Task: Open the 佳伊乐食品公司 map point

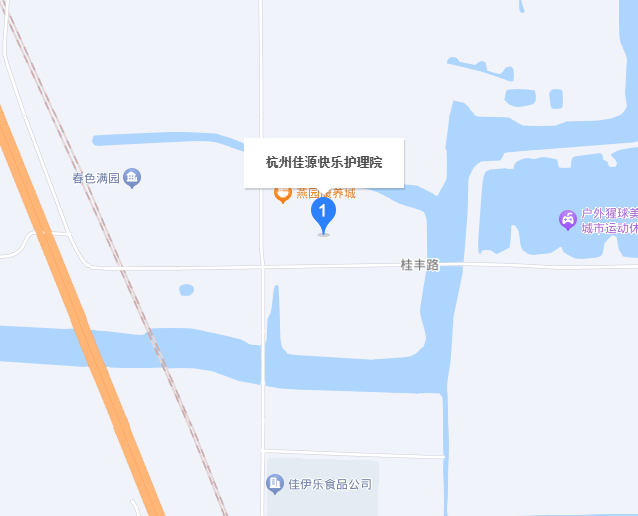Action: pyautogui.click(x=275, y=484)
